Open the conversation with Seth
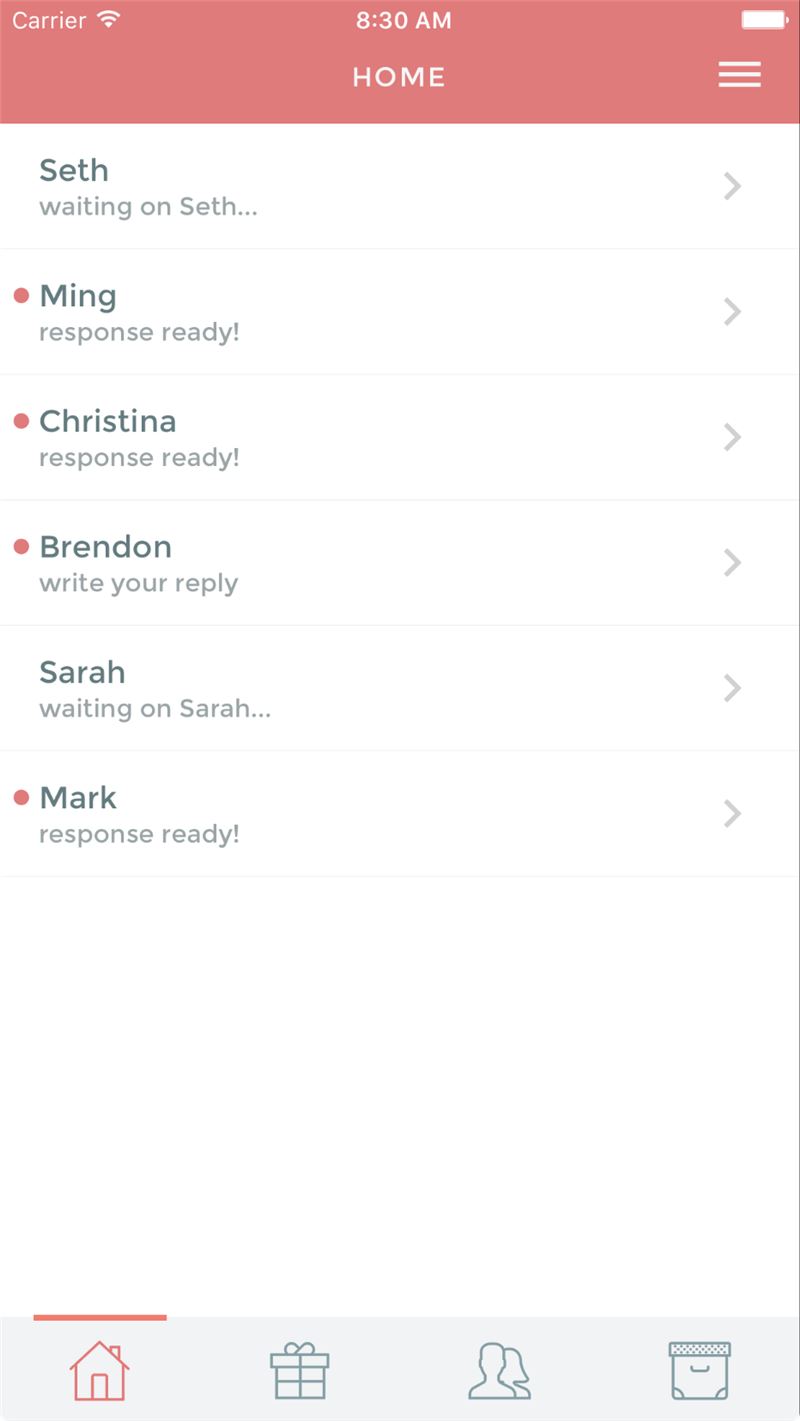 (400, 186)
